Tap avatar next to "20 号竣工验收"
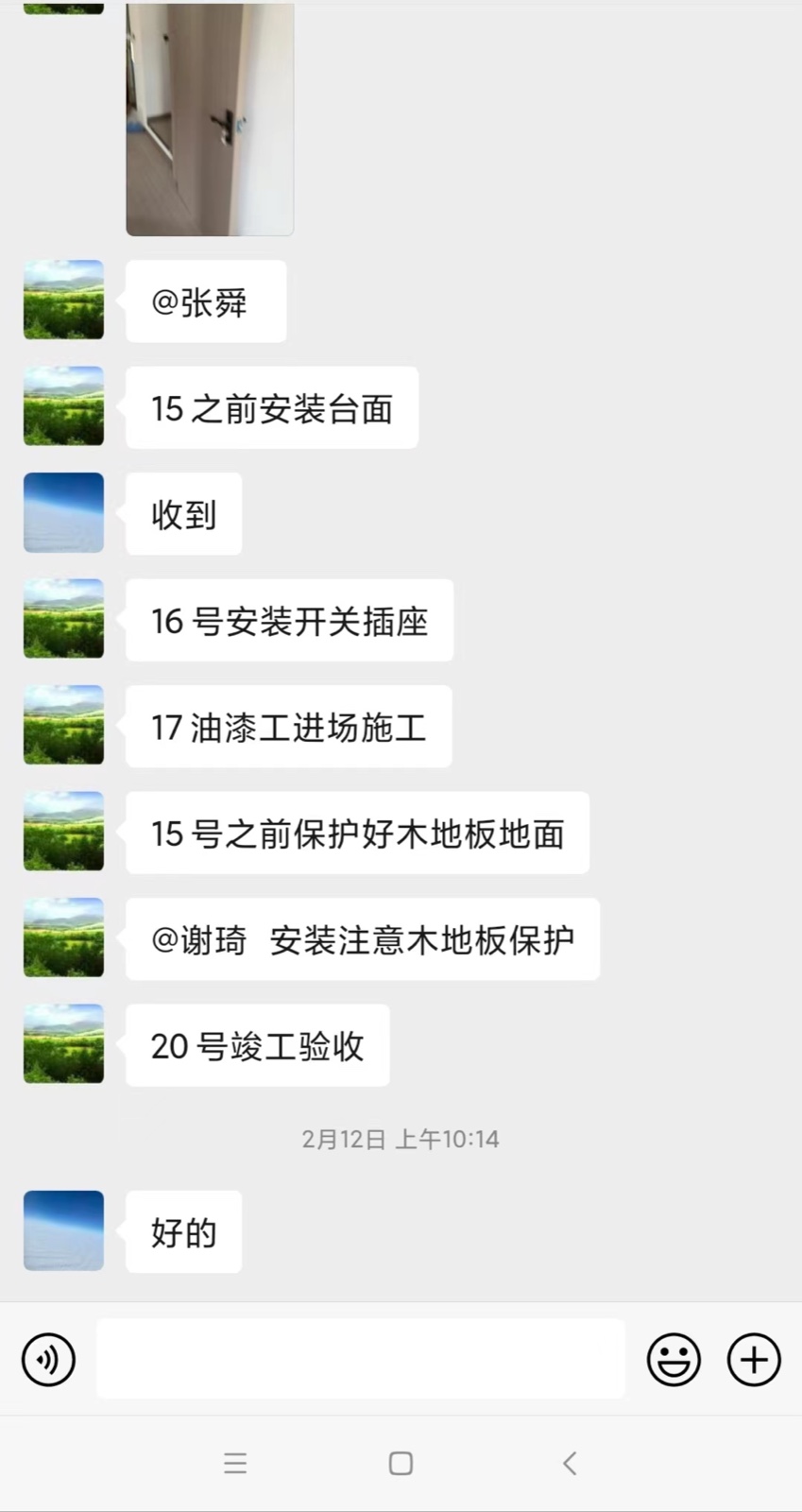The width and height of the screenshot is (802, 1512). point(63,1043)
